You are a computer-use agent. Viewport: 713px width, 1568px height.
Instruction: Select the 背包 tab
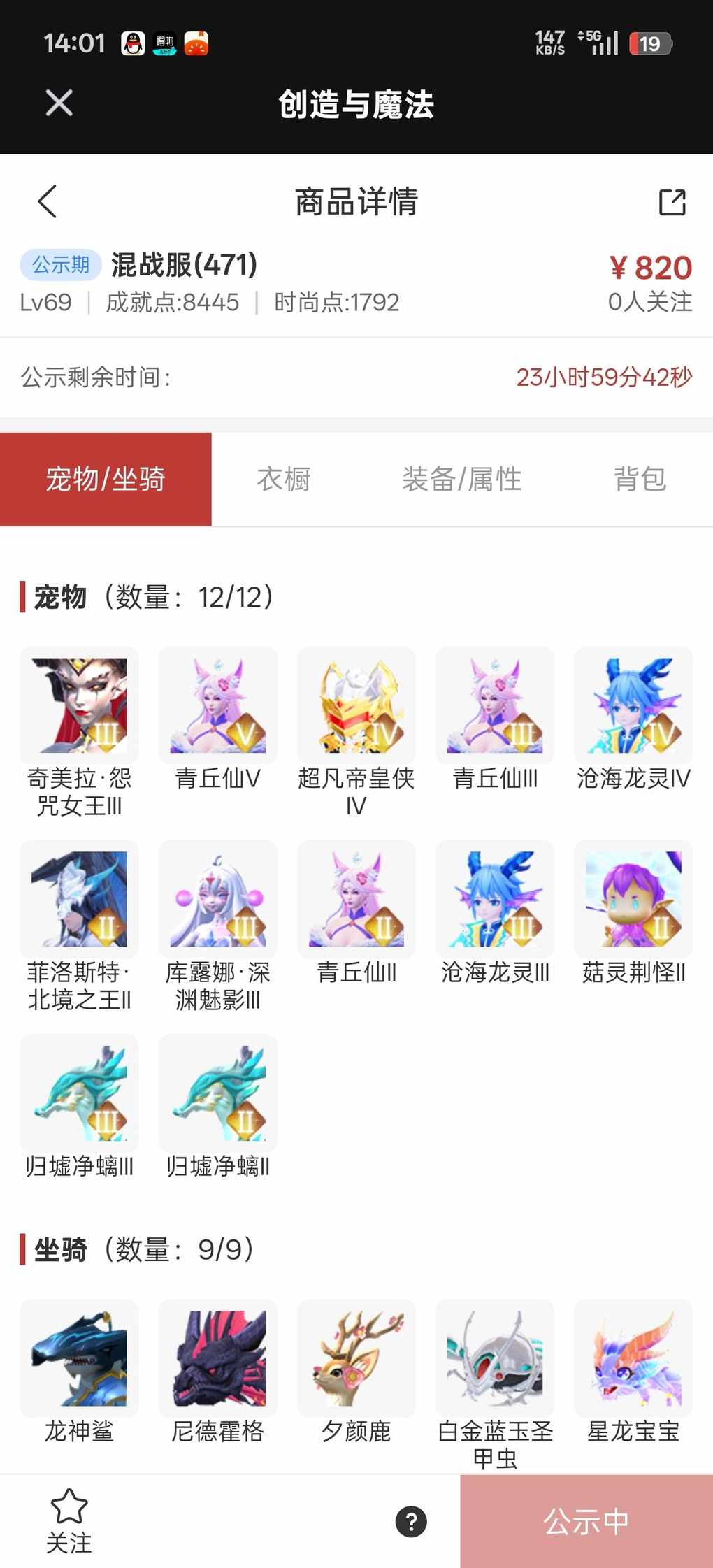[639, 480]
